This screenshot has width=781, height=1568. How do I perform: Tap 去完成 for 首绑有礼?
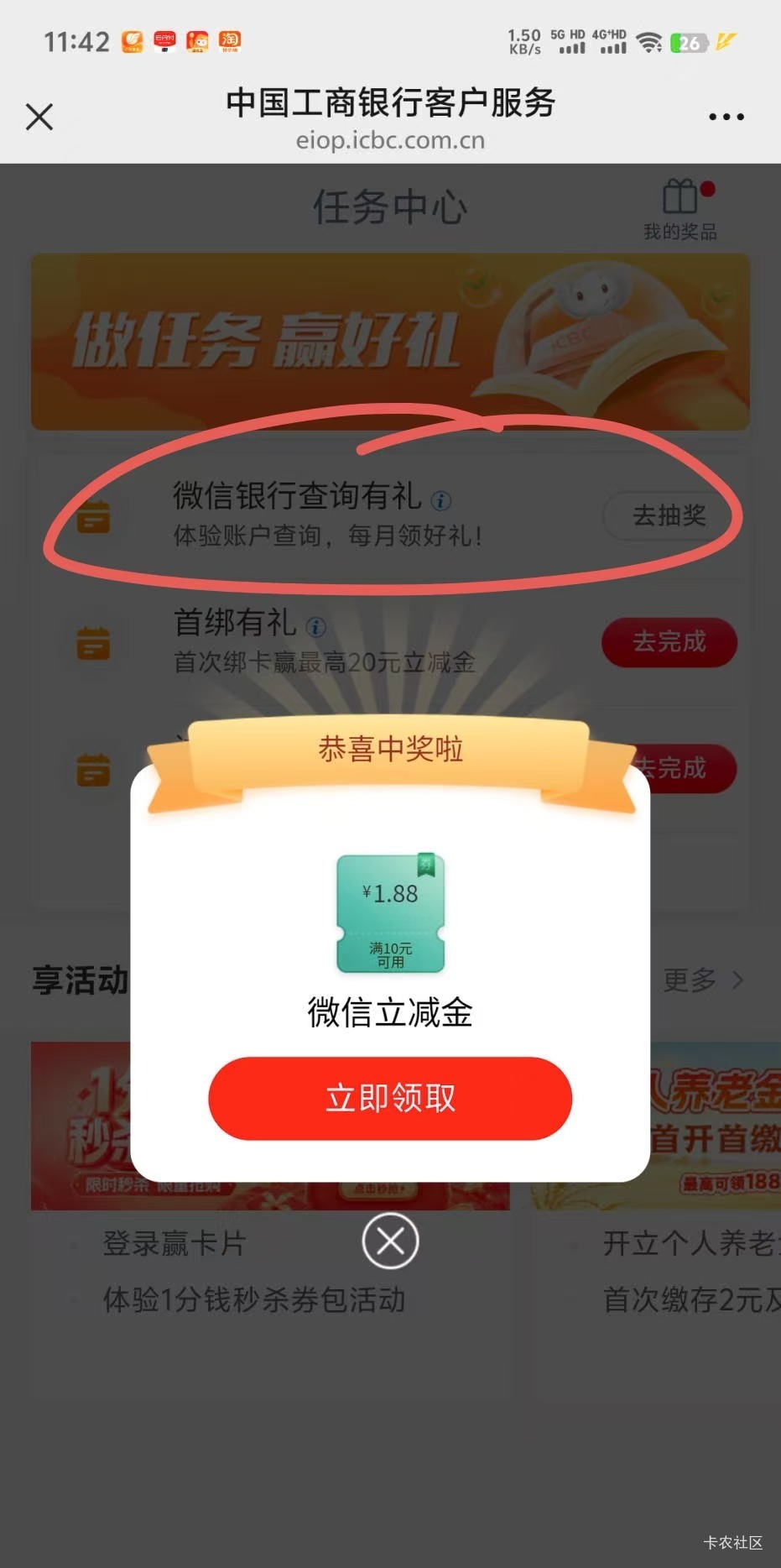(669, 642)
